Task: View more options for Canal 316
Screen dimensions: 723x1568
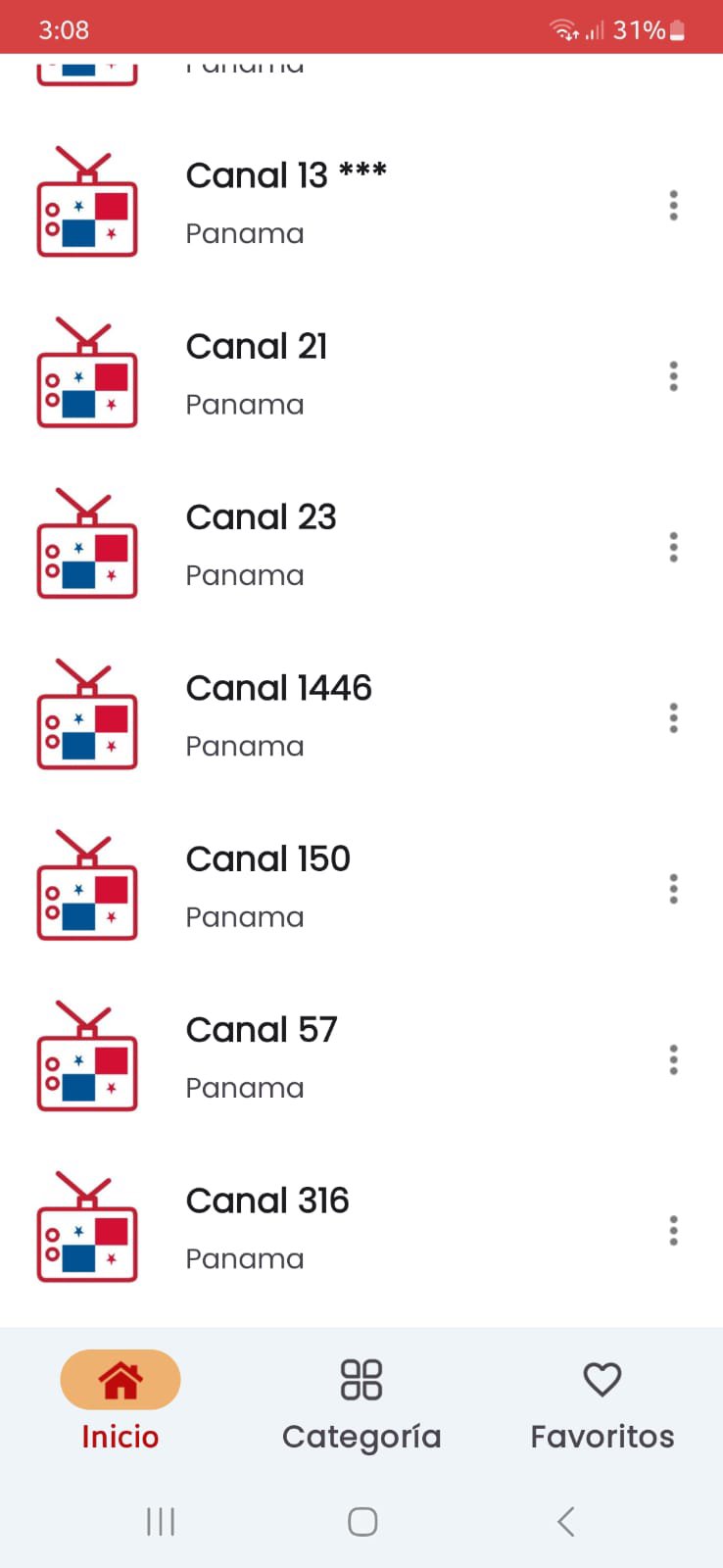Action: (673, 1231)
